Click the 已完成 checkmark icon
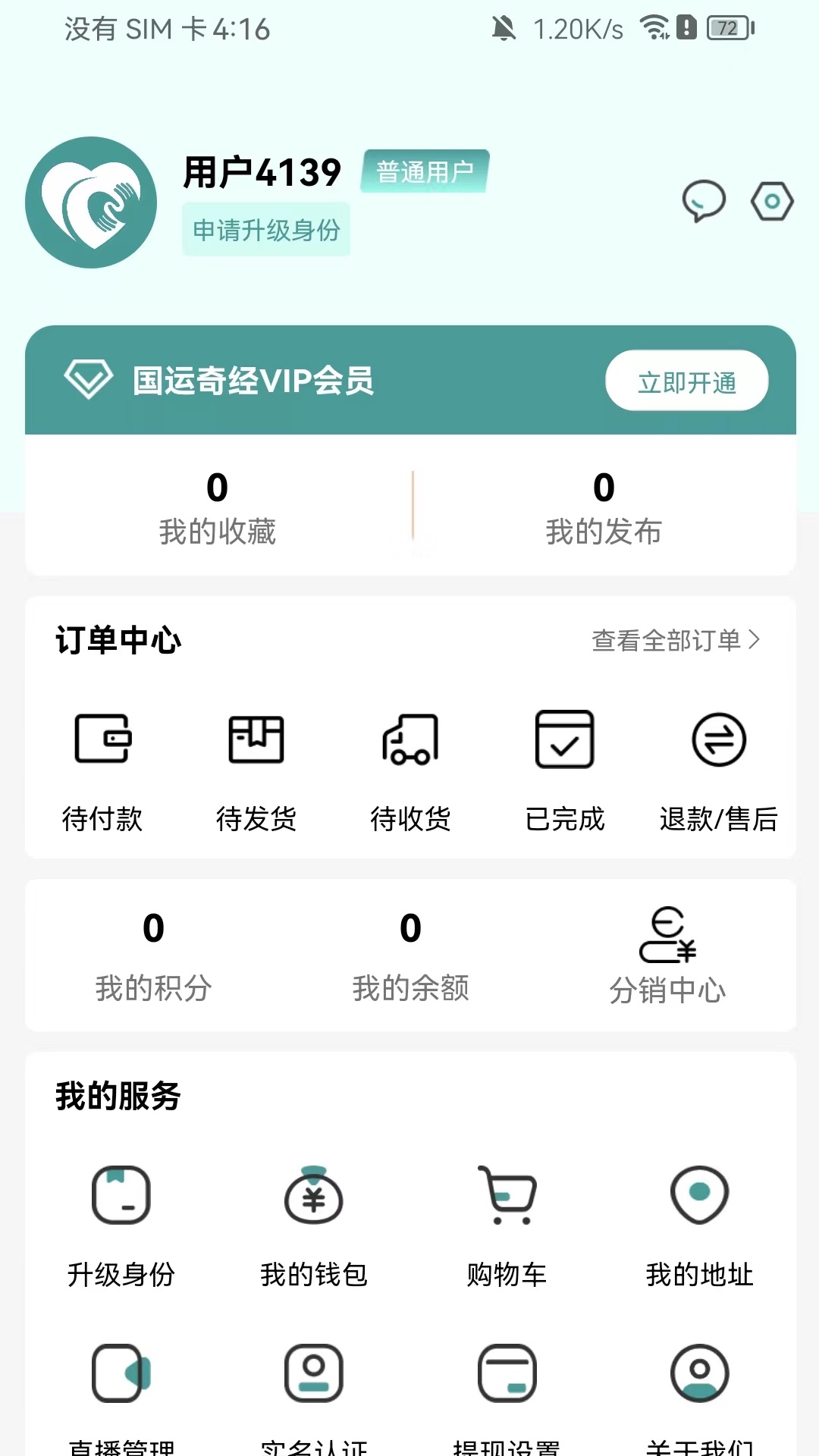Screen dimensions: 819x1456 click(x=563, y=742)
